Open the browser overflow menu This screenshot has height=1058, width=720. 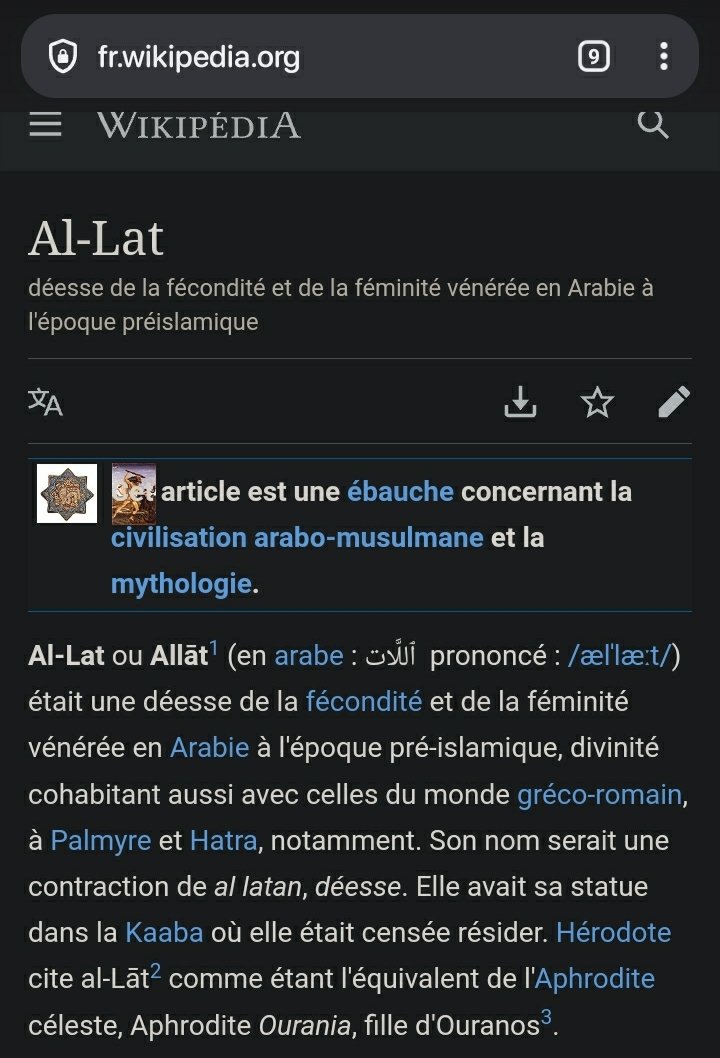coord(663,57)
